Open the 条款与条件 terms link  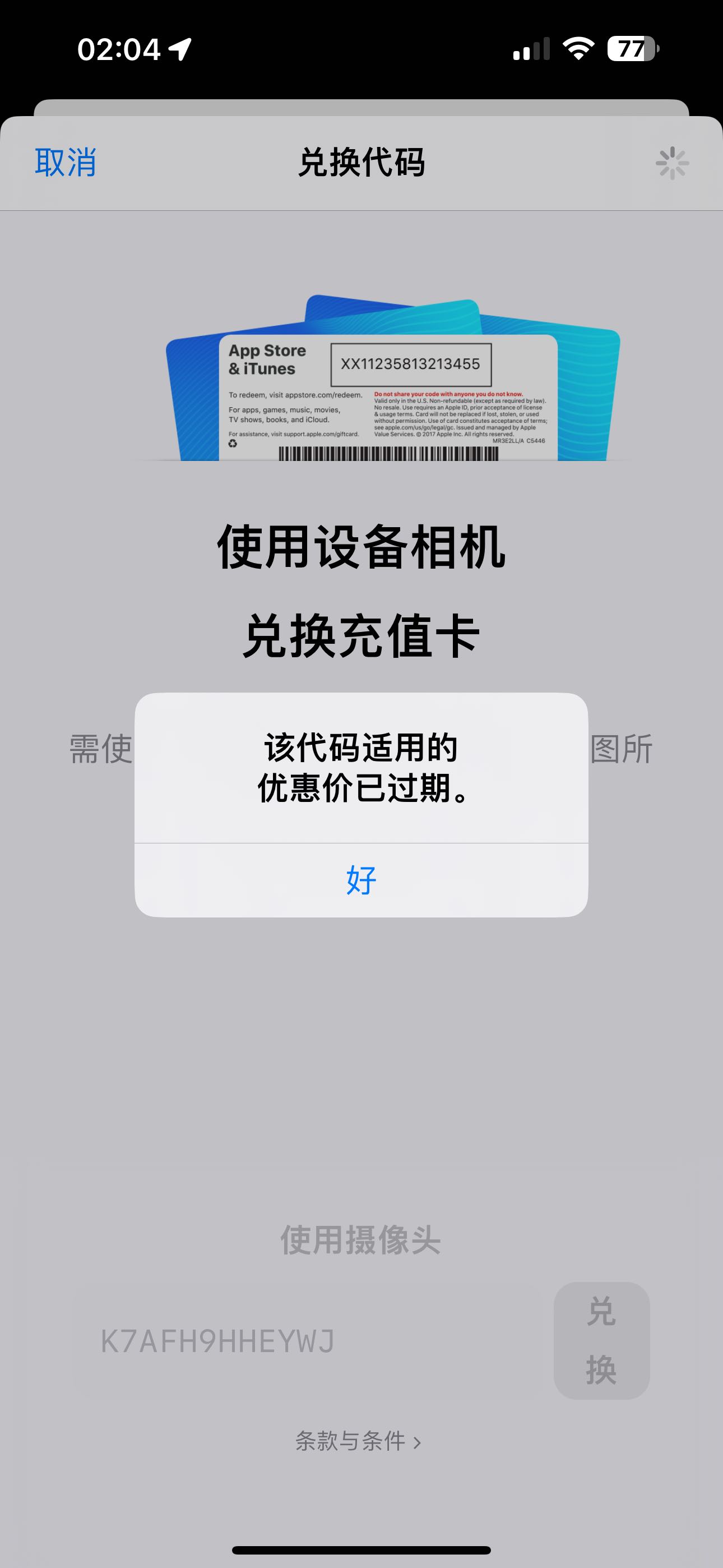click(x=358, y=1441)
